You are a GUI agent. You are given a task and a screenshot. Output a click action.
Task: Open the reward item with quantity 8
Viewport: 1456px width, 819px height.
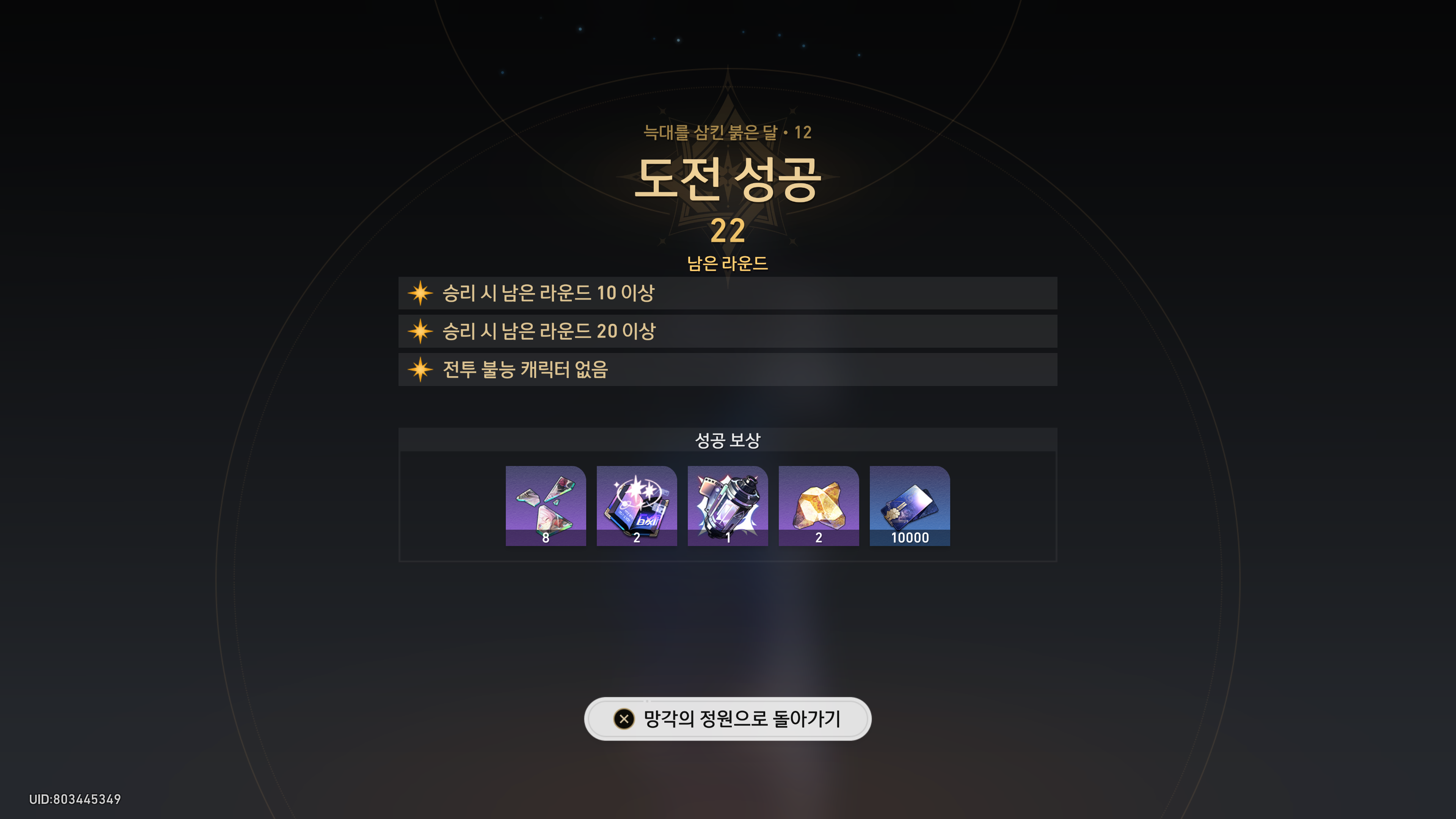click(546, 505)
